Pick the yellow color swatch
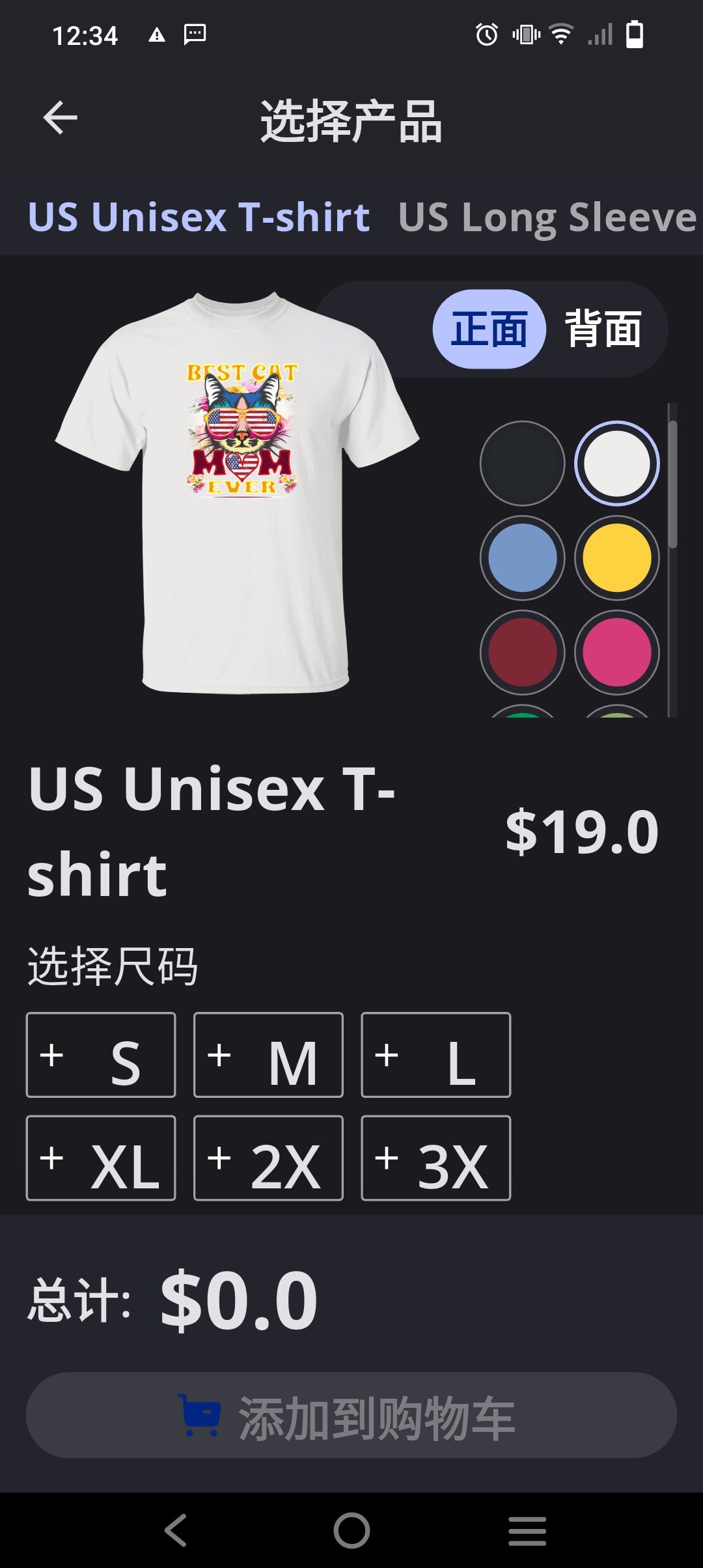This screenshot has width=703, height=1568. [x=616, y=558]
